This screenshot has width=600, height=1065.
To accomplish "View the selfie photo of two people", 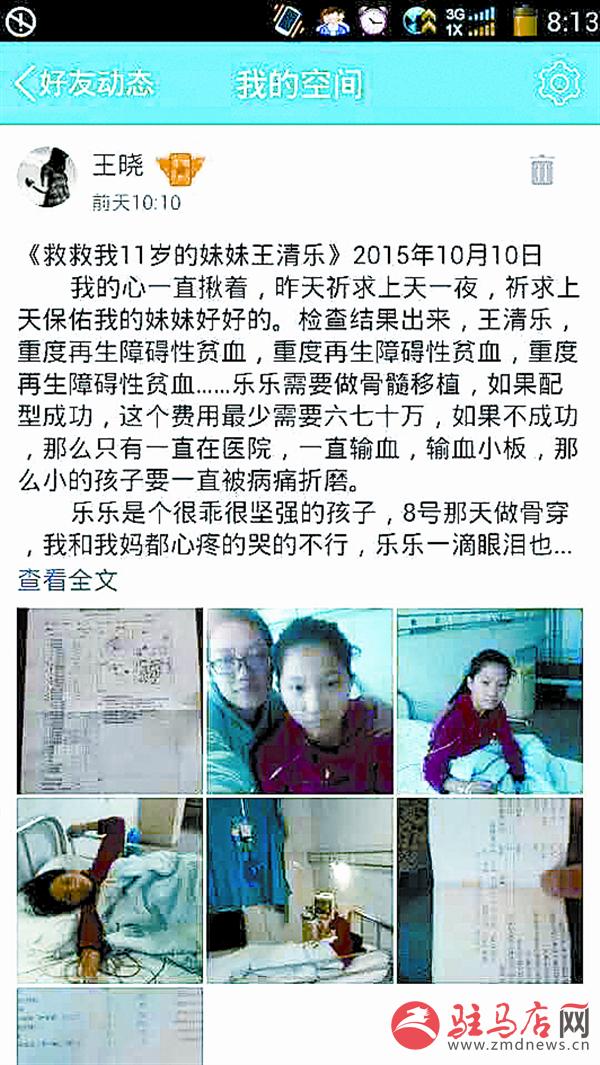I will click(299, 701).
